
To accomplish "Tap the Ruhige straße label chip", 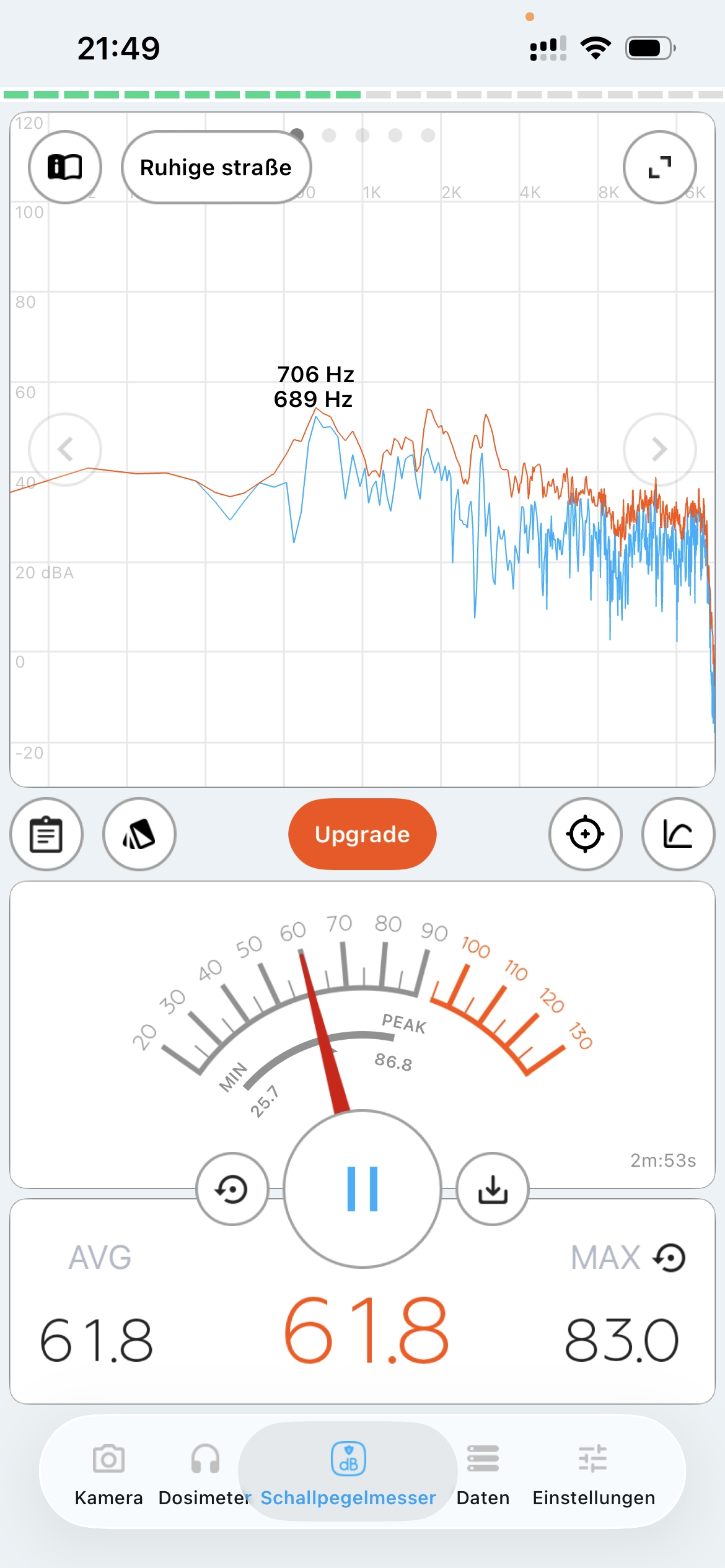I will point(216,167).
